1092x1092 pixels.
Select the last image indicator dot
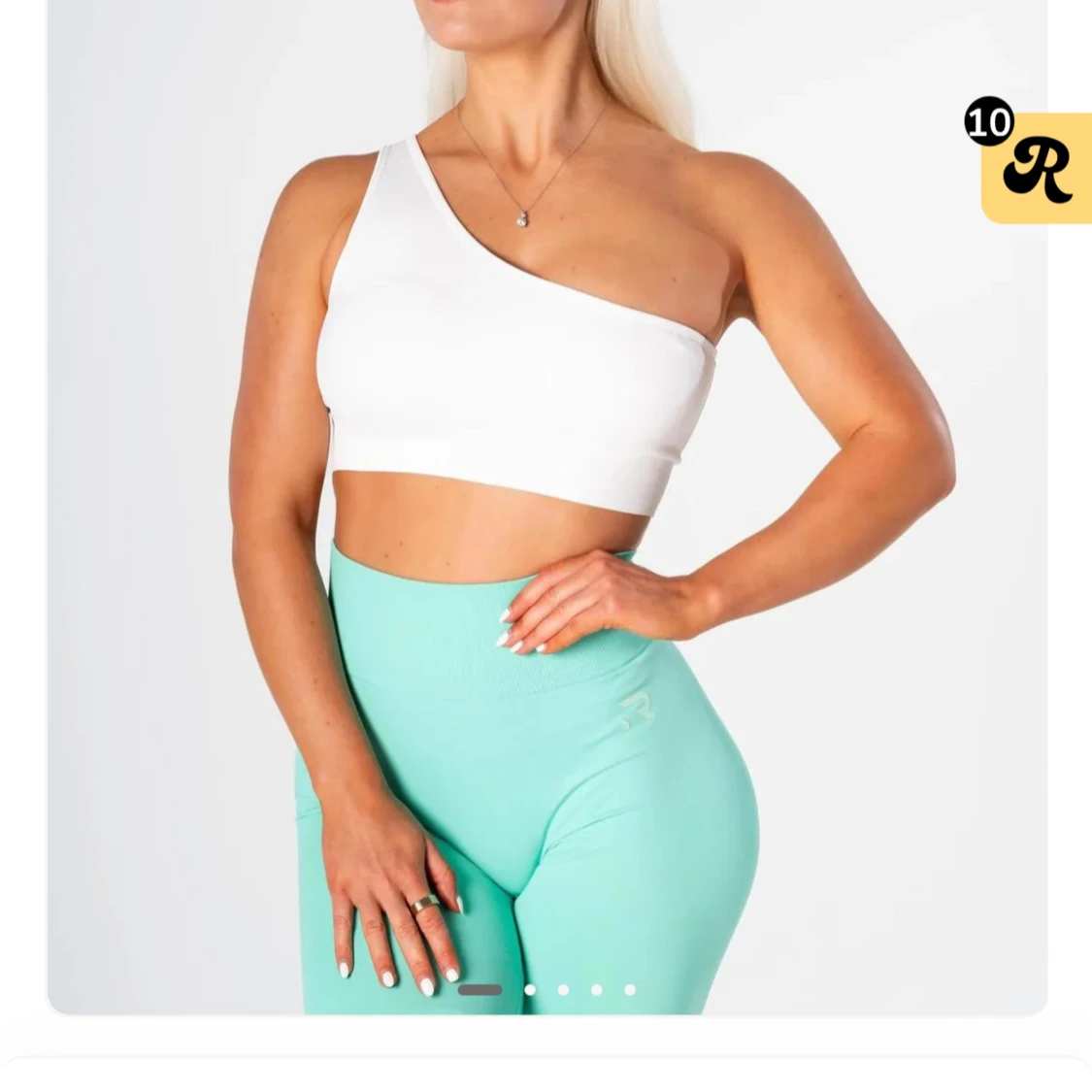pos(630,990)
